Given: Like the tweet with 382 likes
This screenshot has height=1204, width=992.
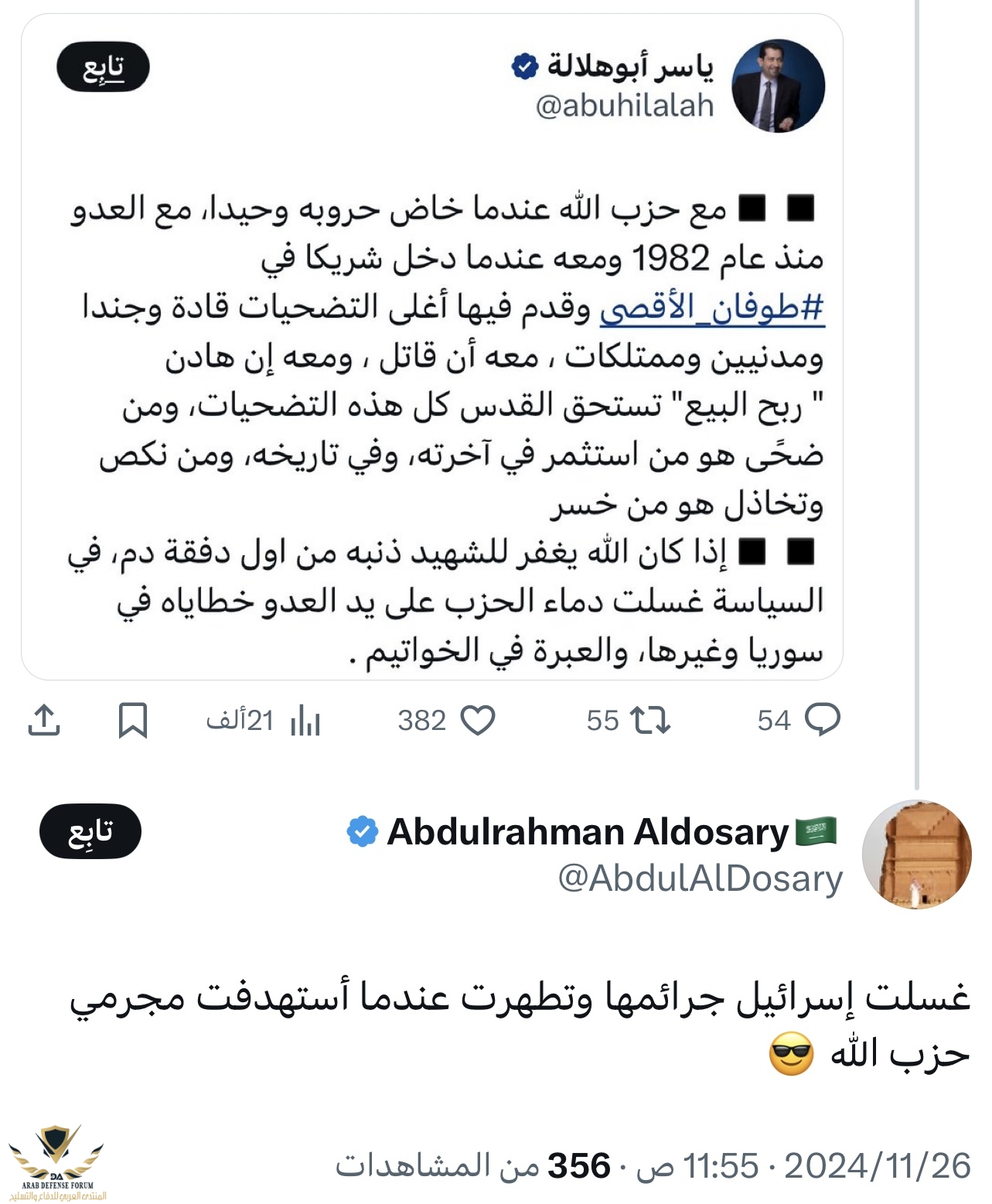Looking at the screenshot, I should (478, 720).
